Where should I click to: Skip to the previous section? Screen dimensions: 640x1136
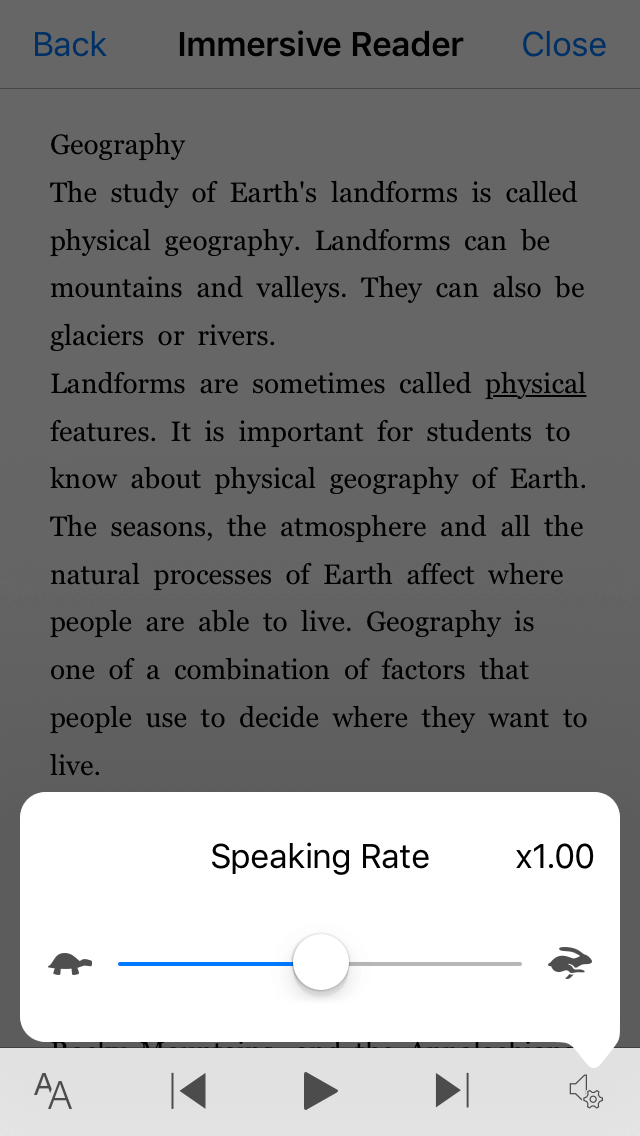tap(188, 1091)
